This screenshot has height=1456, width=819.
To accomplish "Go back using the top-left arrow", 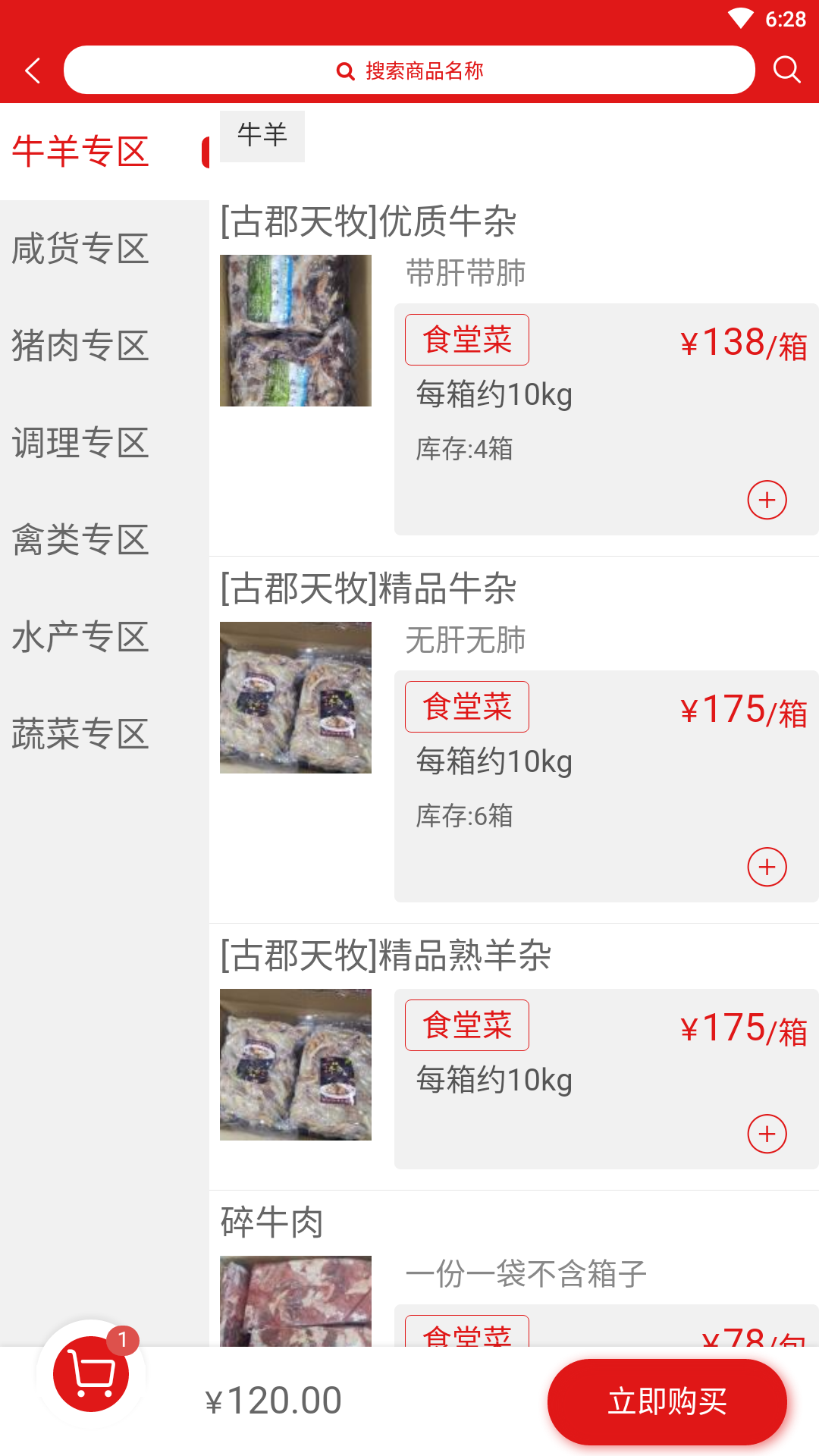I will [33, 71].
